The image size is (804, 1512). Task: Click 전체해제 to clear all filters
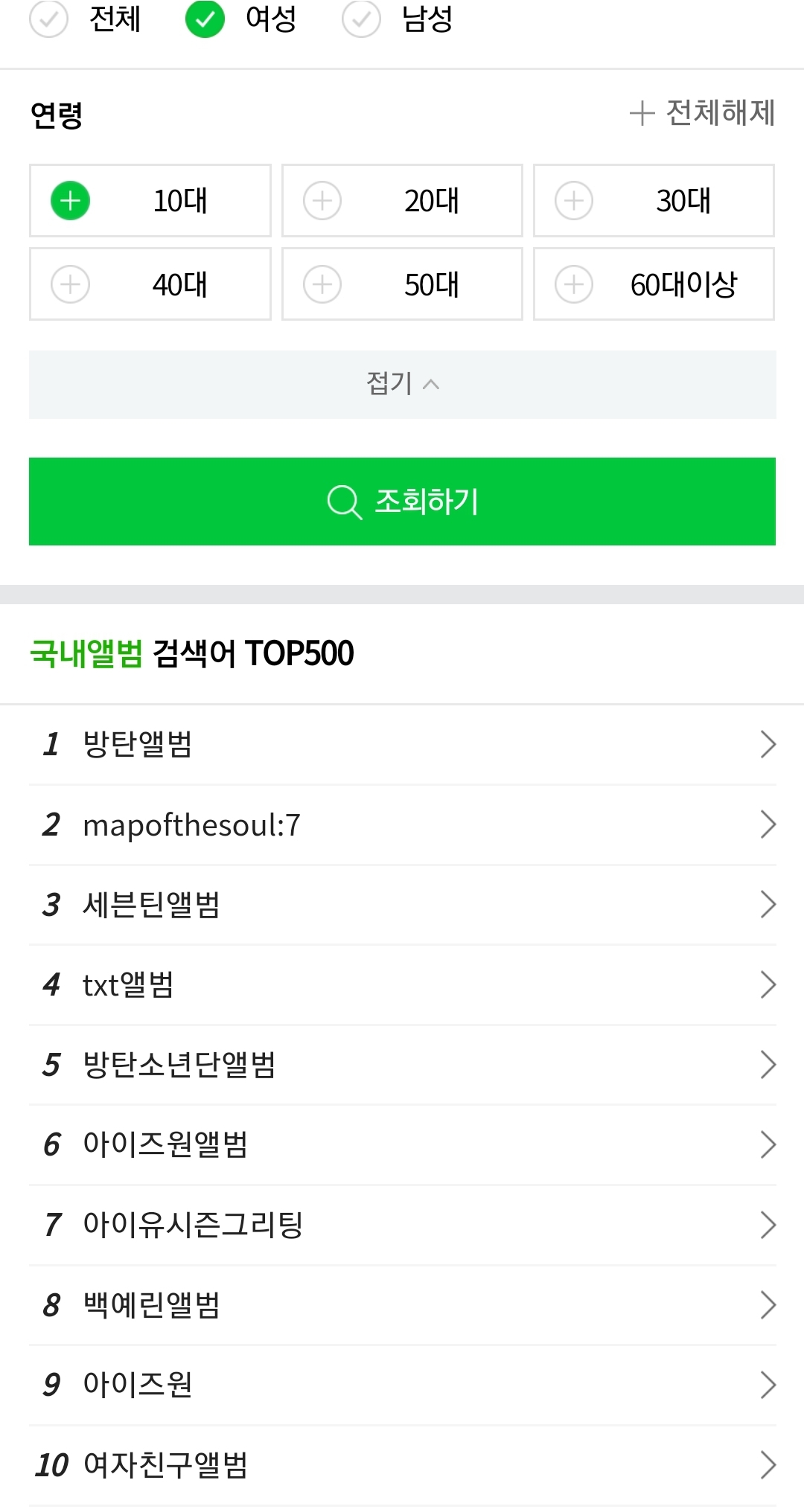coord(717,113)
